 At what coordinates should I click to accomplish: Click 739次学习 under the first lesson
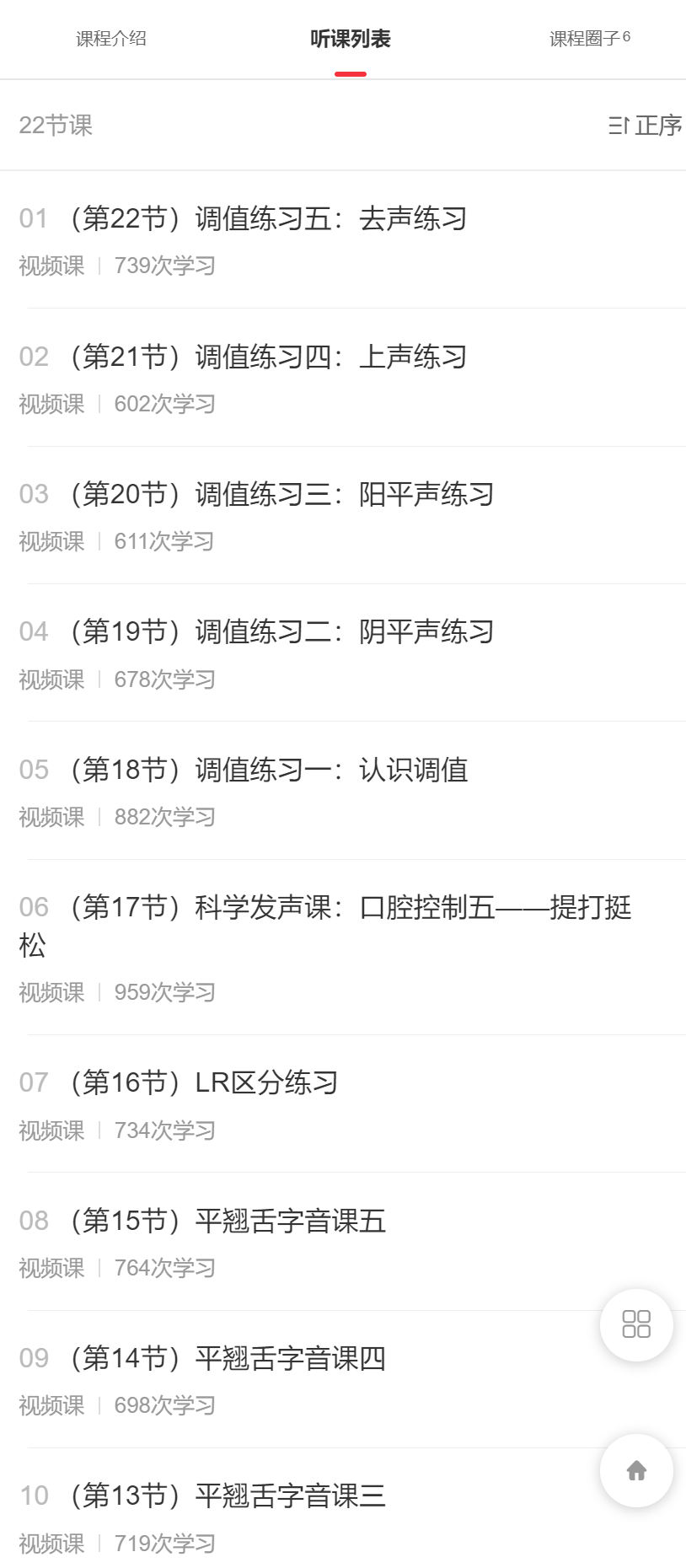[x=165, y=266]
